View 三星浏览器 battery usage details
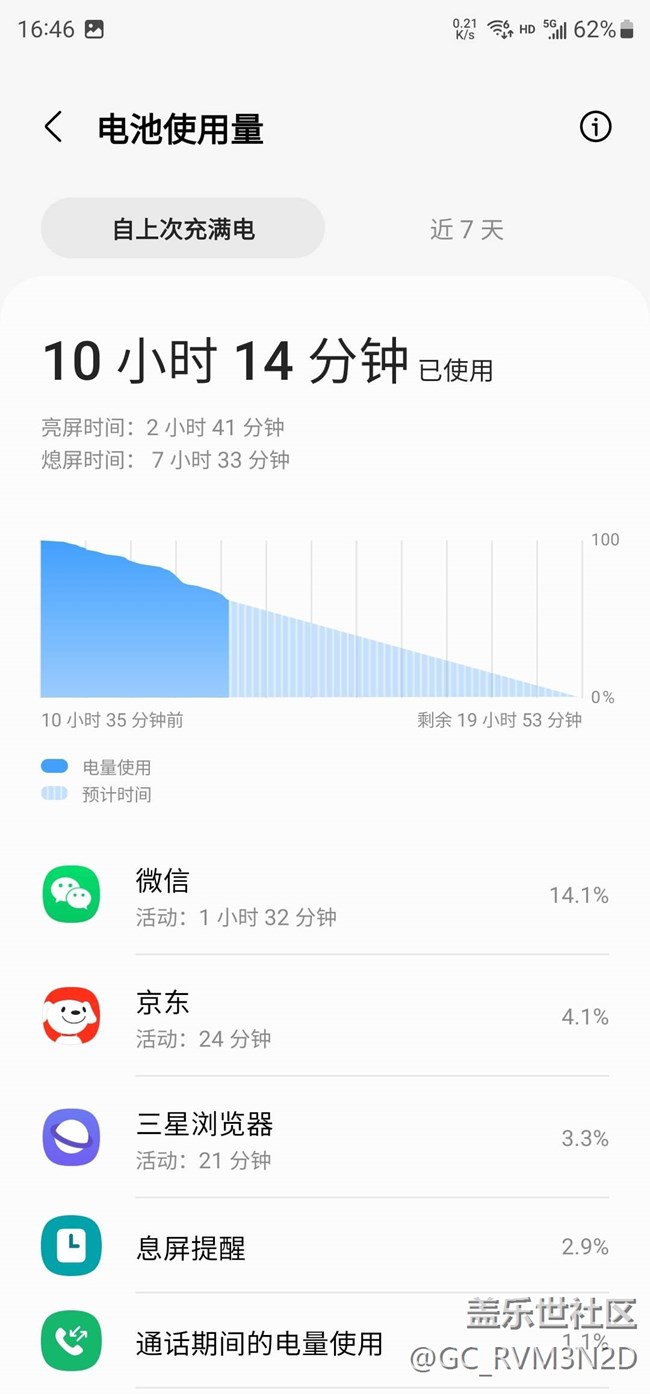The height and width of the screenshot is (1394, 650). tap(325, 1138)
